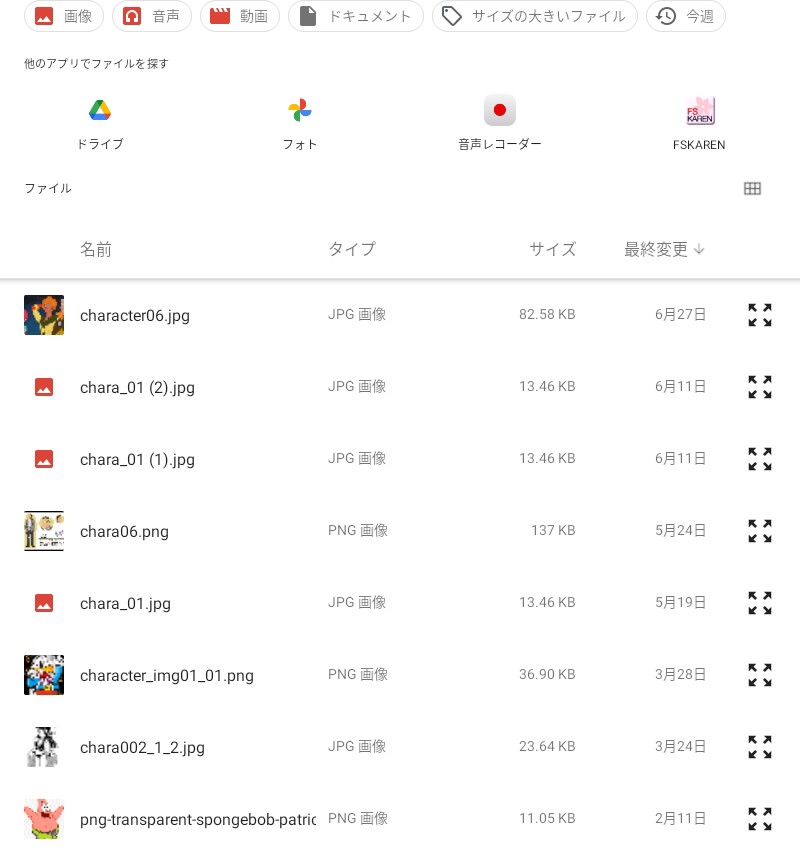Open フォト to find files
This screenshot has width=800, height=854.
click(300, 124)
